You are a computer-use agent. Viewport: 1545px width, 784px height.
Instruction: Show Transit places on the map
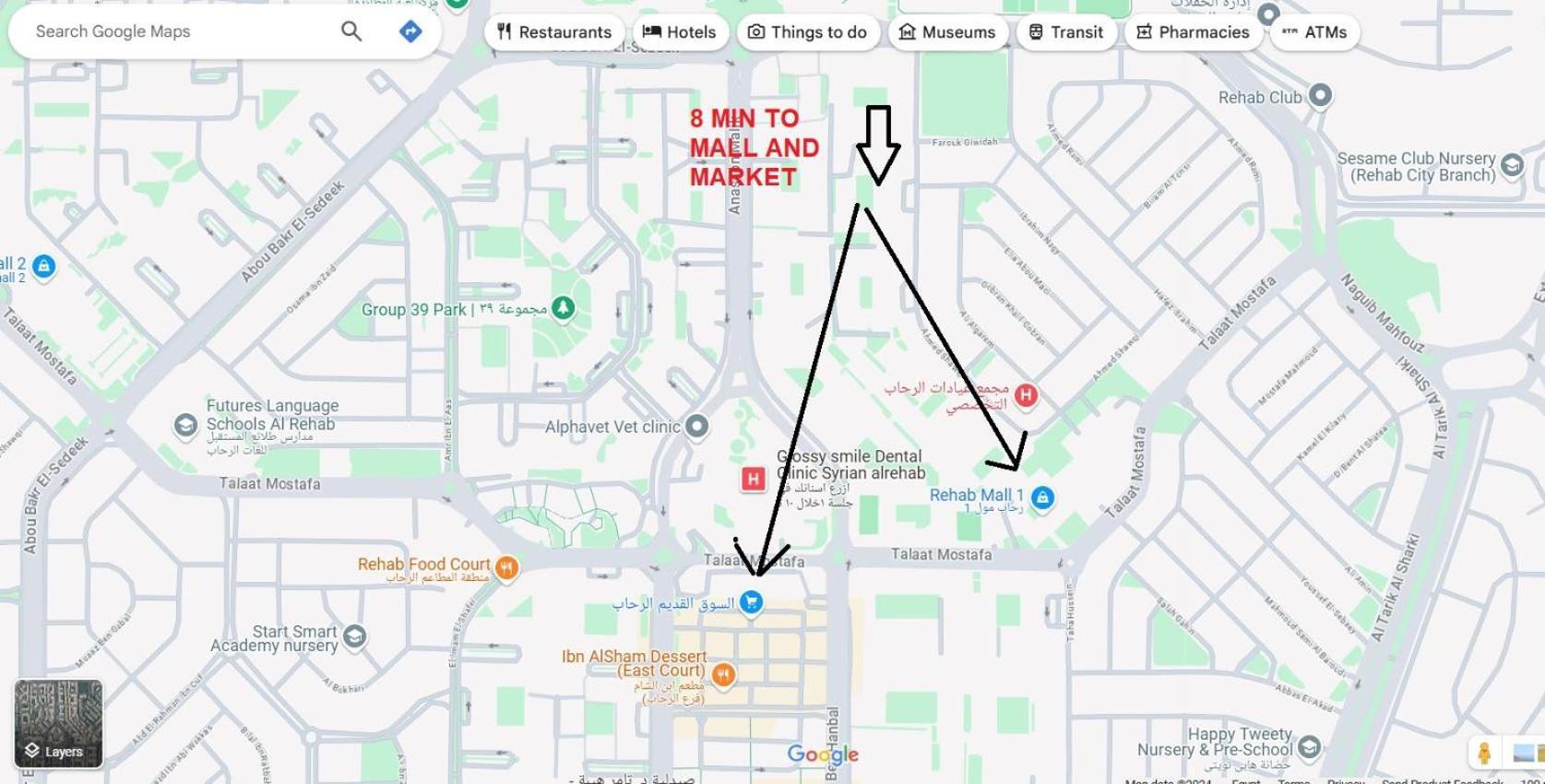tap(1066, 32)
